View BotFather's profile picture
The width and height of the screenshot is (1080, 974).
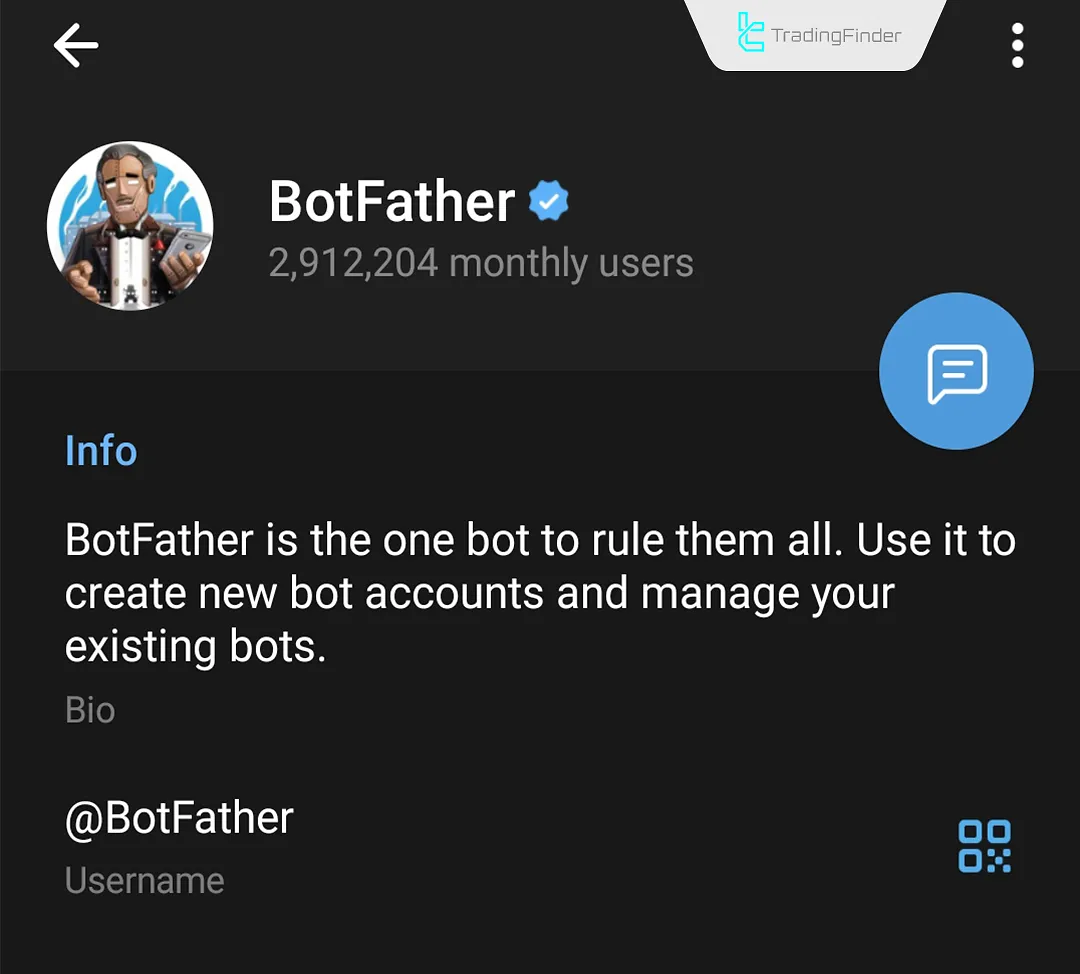[x=130, y=226]
